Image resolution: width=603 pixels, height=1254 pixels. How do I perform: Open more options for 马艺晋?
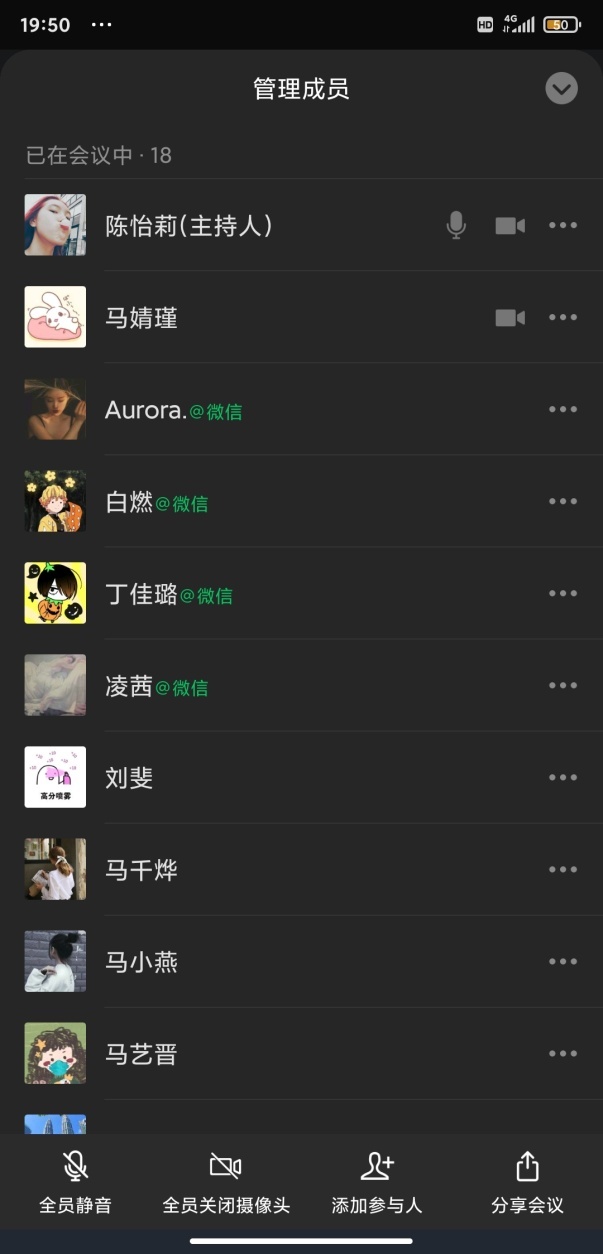point(563,1054)
